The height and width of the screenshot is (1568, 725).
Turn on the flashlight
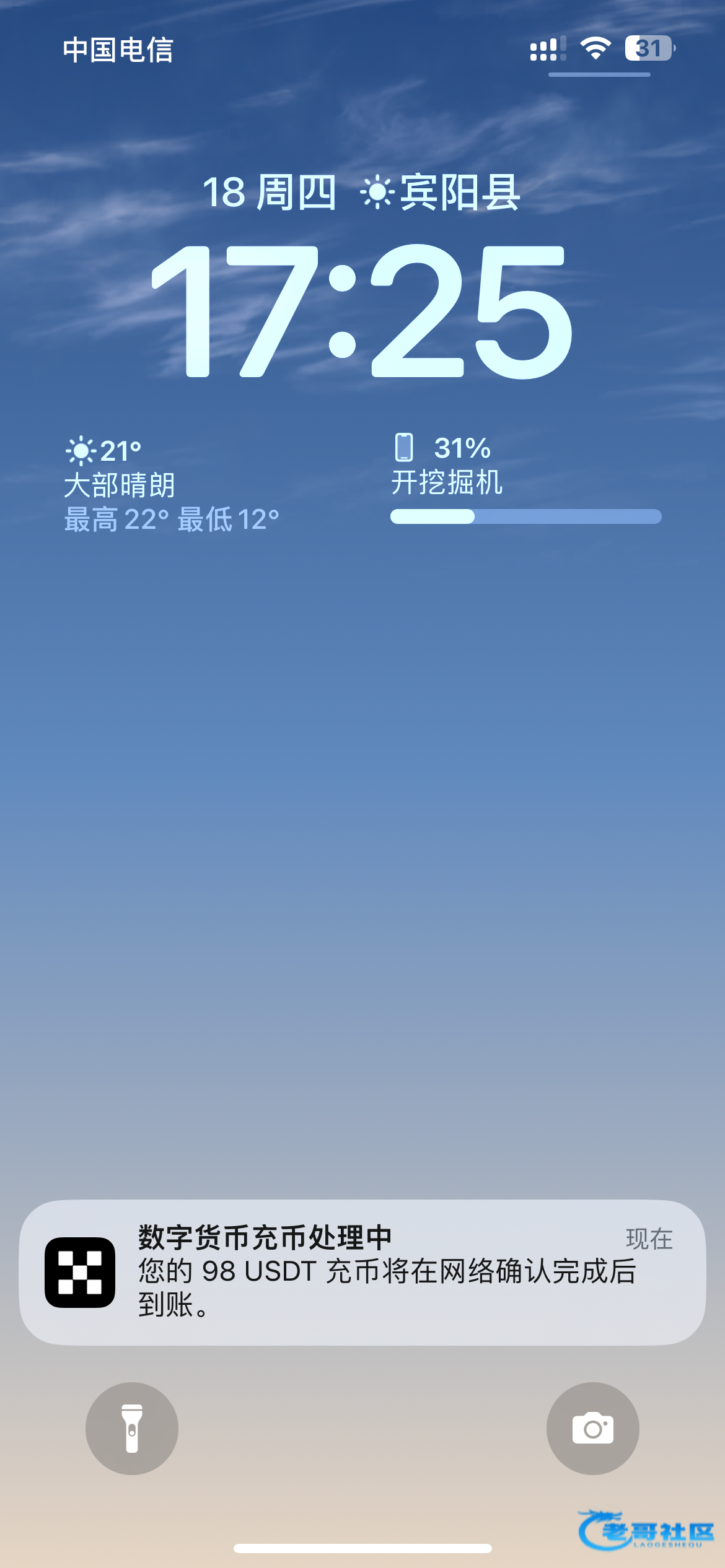132,1428
